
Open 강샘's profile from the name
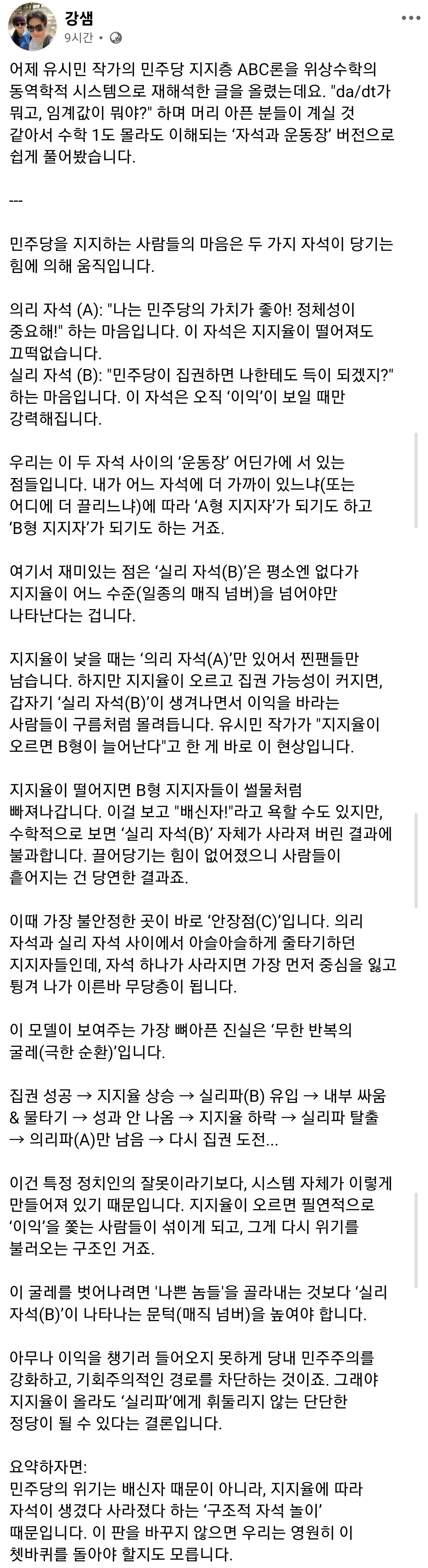click(x=79, y=18)
